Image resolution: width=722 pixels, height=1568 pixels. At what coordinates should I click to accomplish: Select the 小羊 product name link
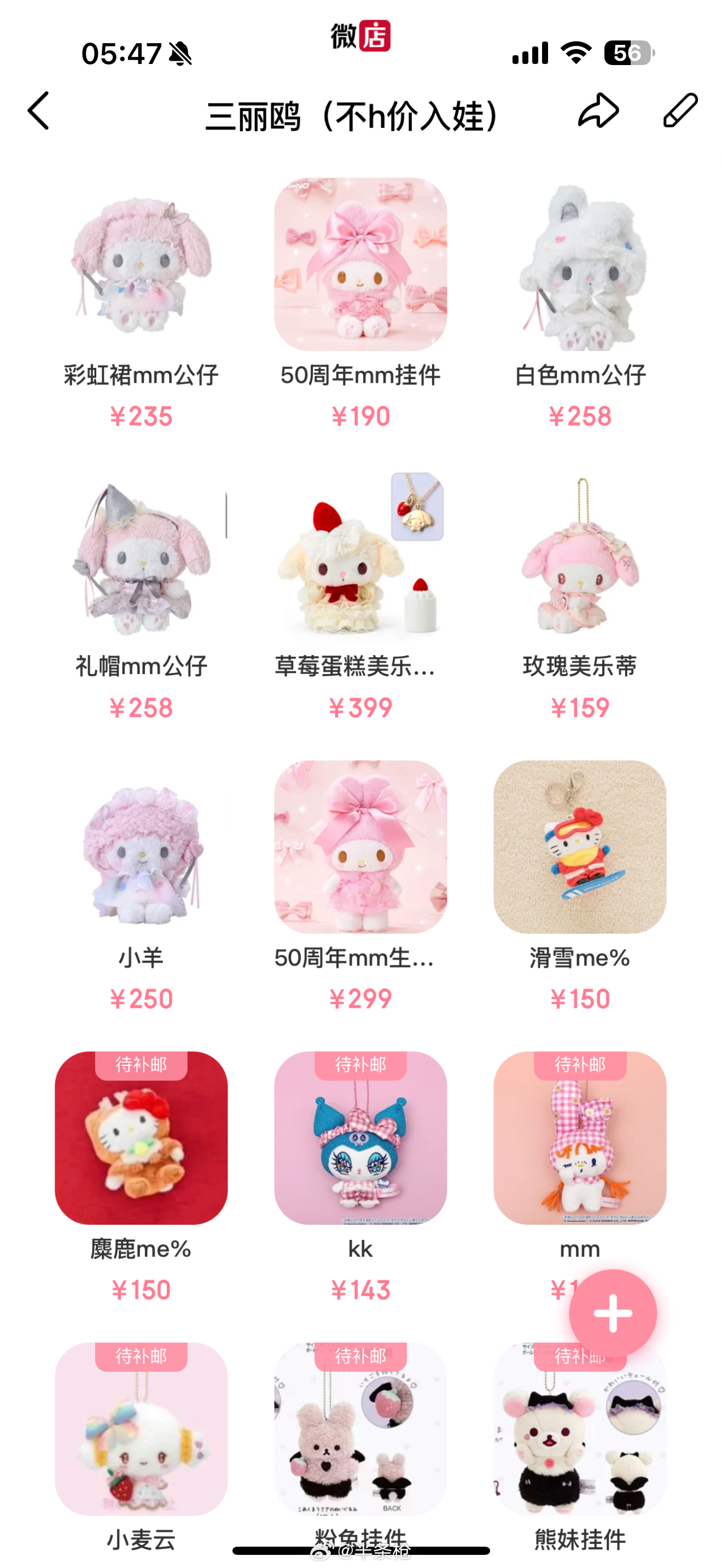pyautogui.click(x=141, y=956)
